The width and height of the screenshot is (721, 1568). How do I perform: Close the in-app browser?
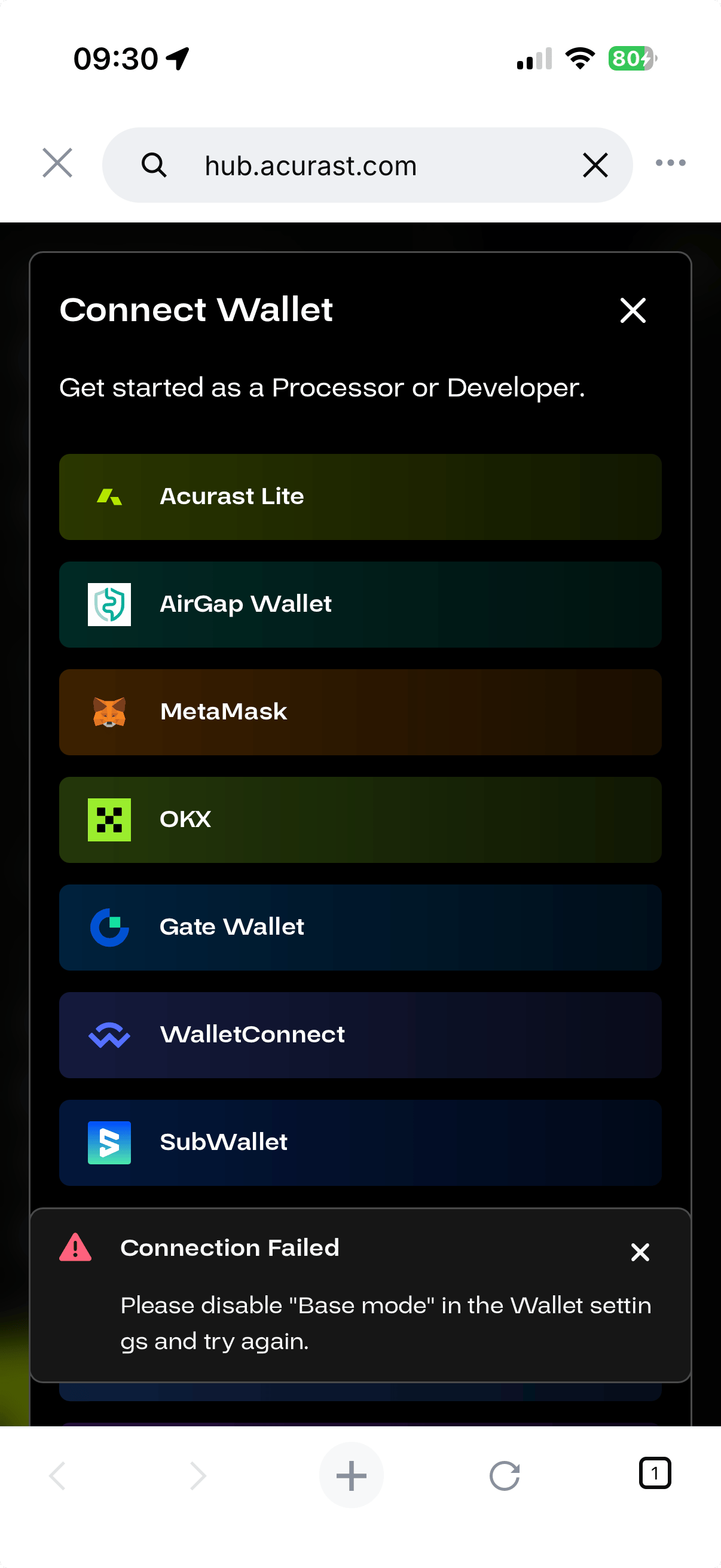58,163
